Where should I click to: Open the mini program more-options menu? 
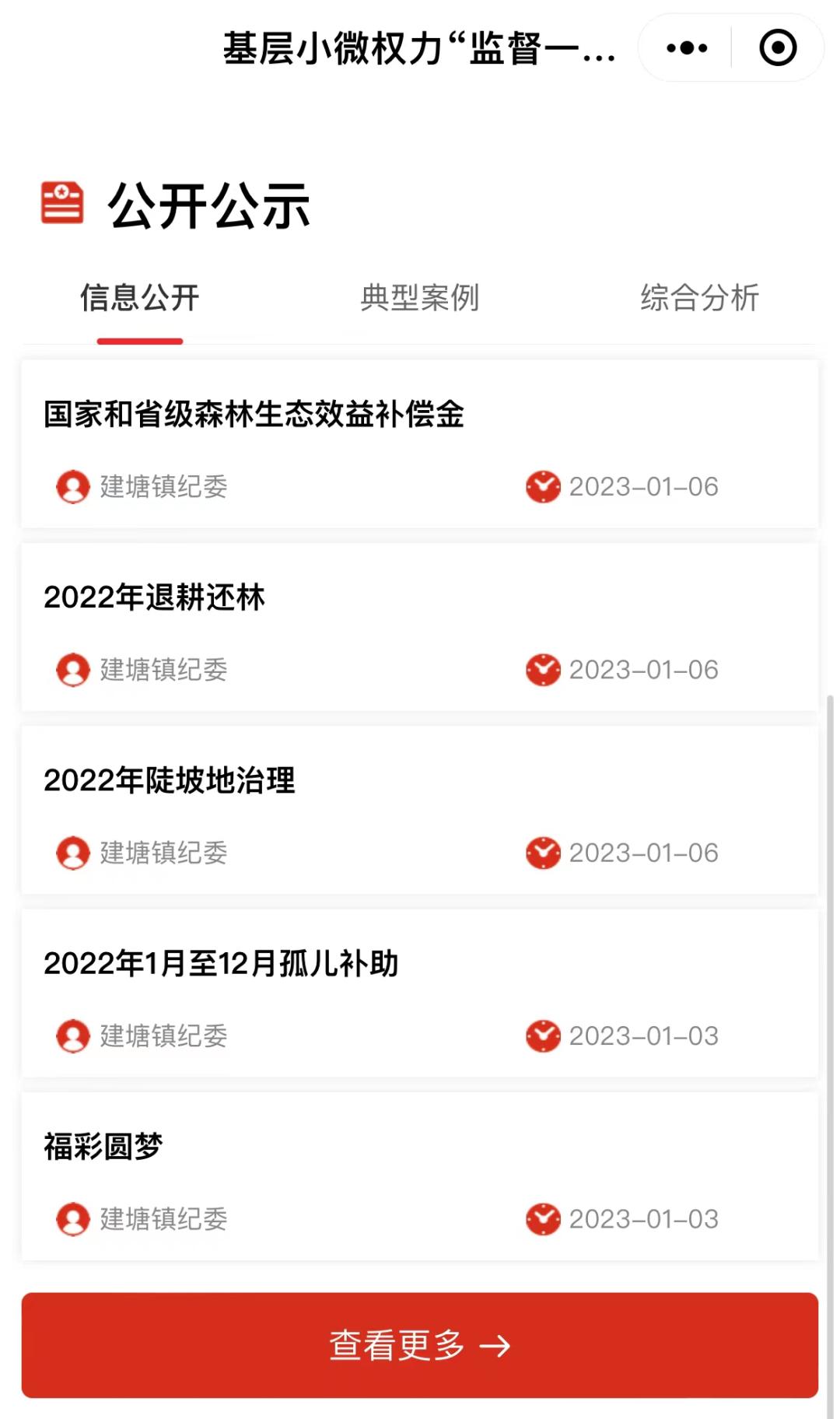687,48
